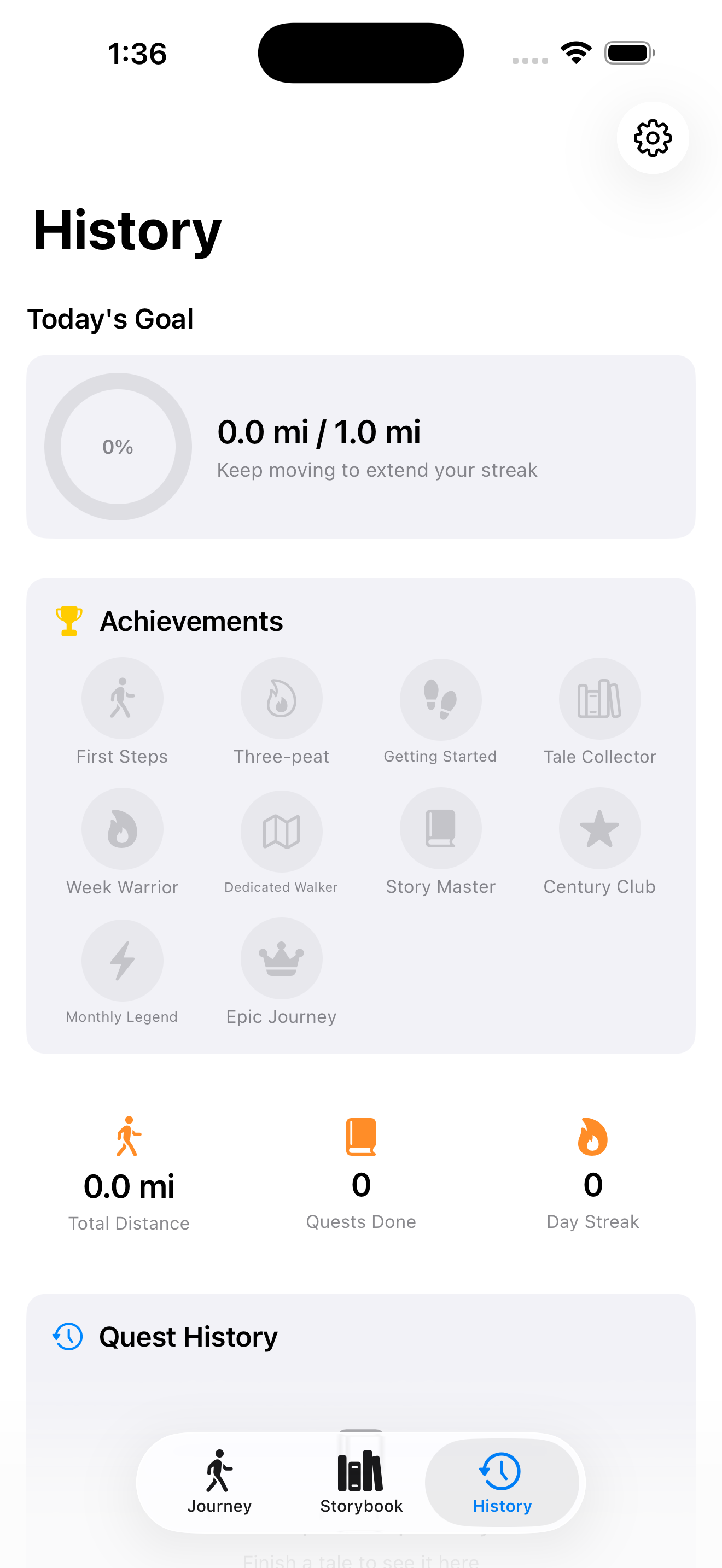Tap the Three-peat flame achievement
Viewport: 722px width, 1568px height.
(x=281, y=698)
